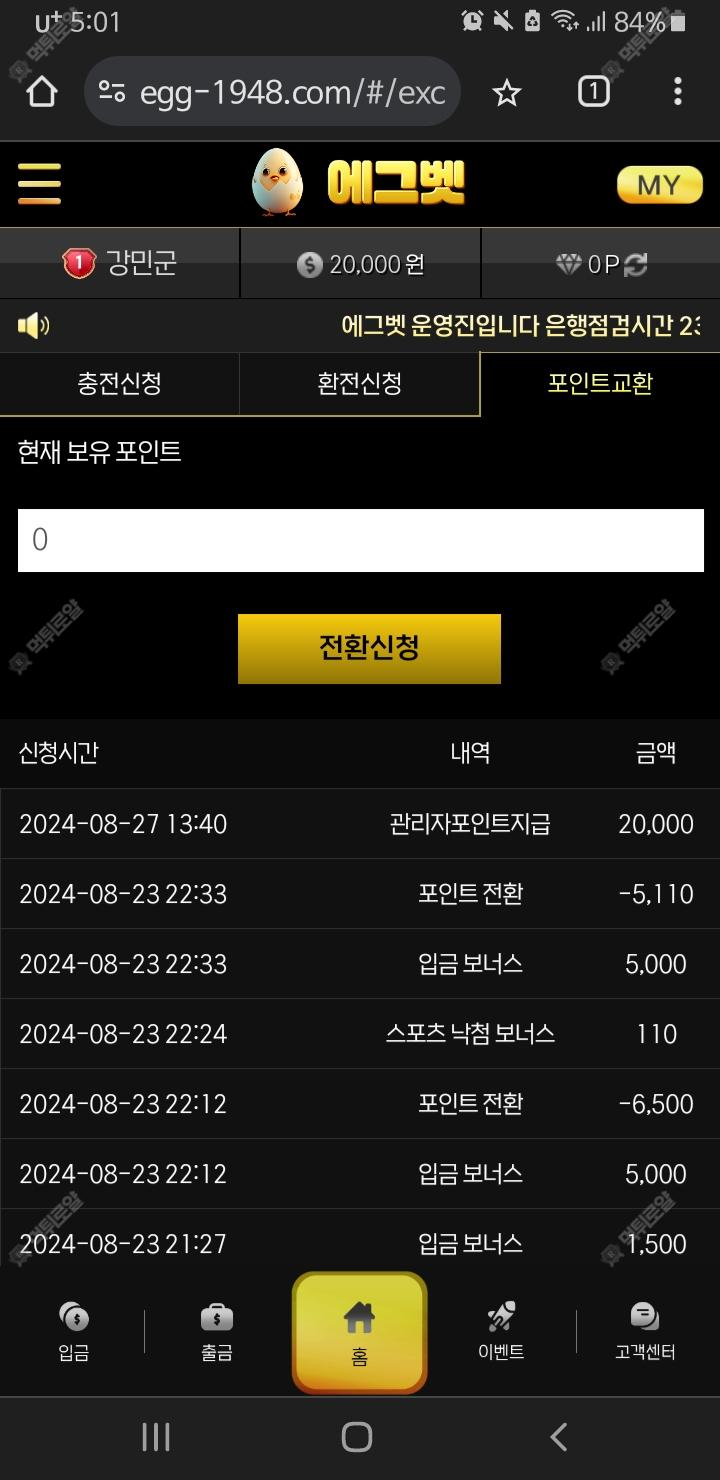Open the hamburger drawer menu
The image size is (720, 1480).
[39, 184]
